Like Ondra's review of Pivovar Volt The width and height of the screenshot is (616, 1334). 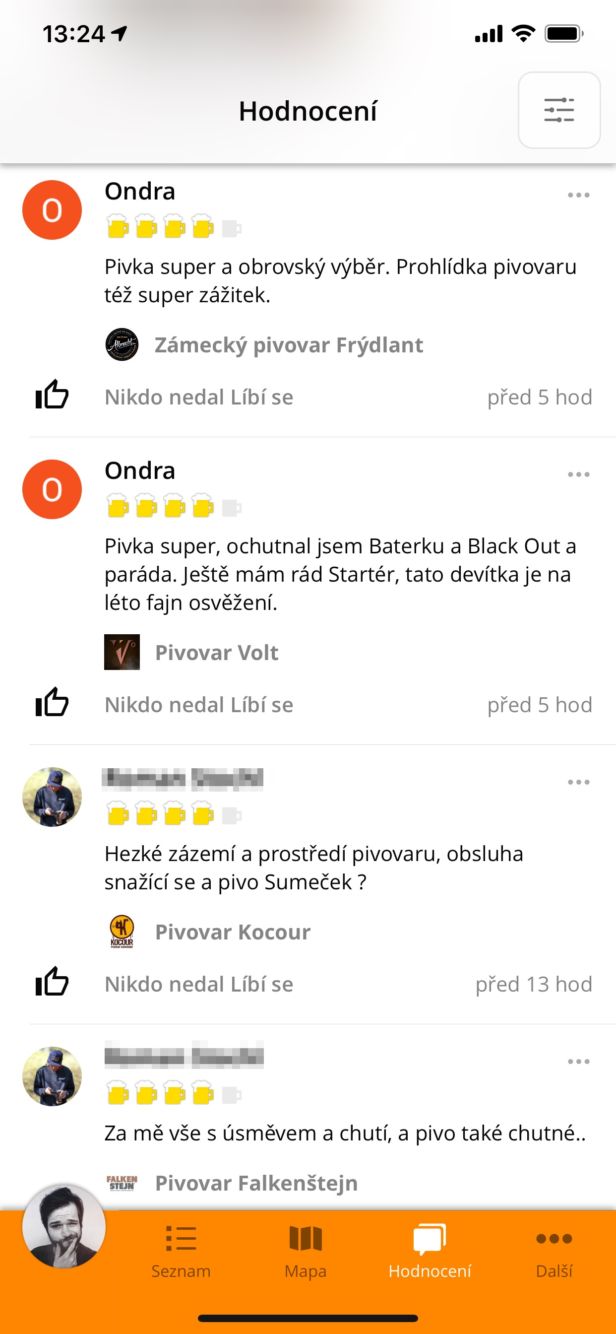point(52,704)
